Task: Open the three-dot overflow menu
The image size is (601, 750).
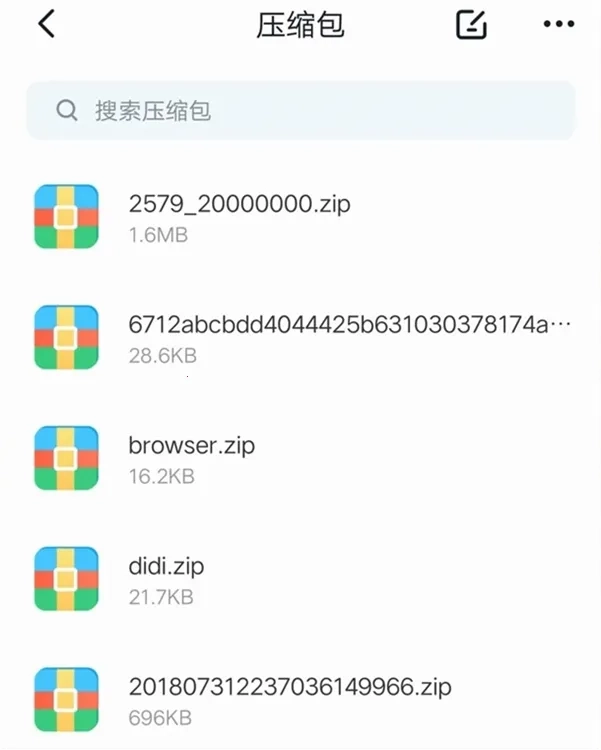Action: (x=558, y=24)
